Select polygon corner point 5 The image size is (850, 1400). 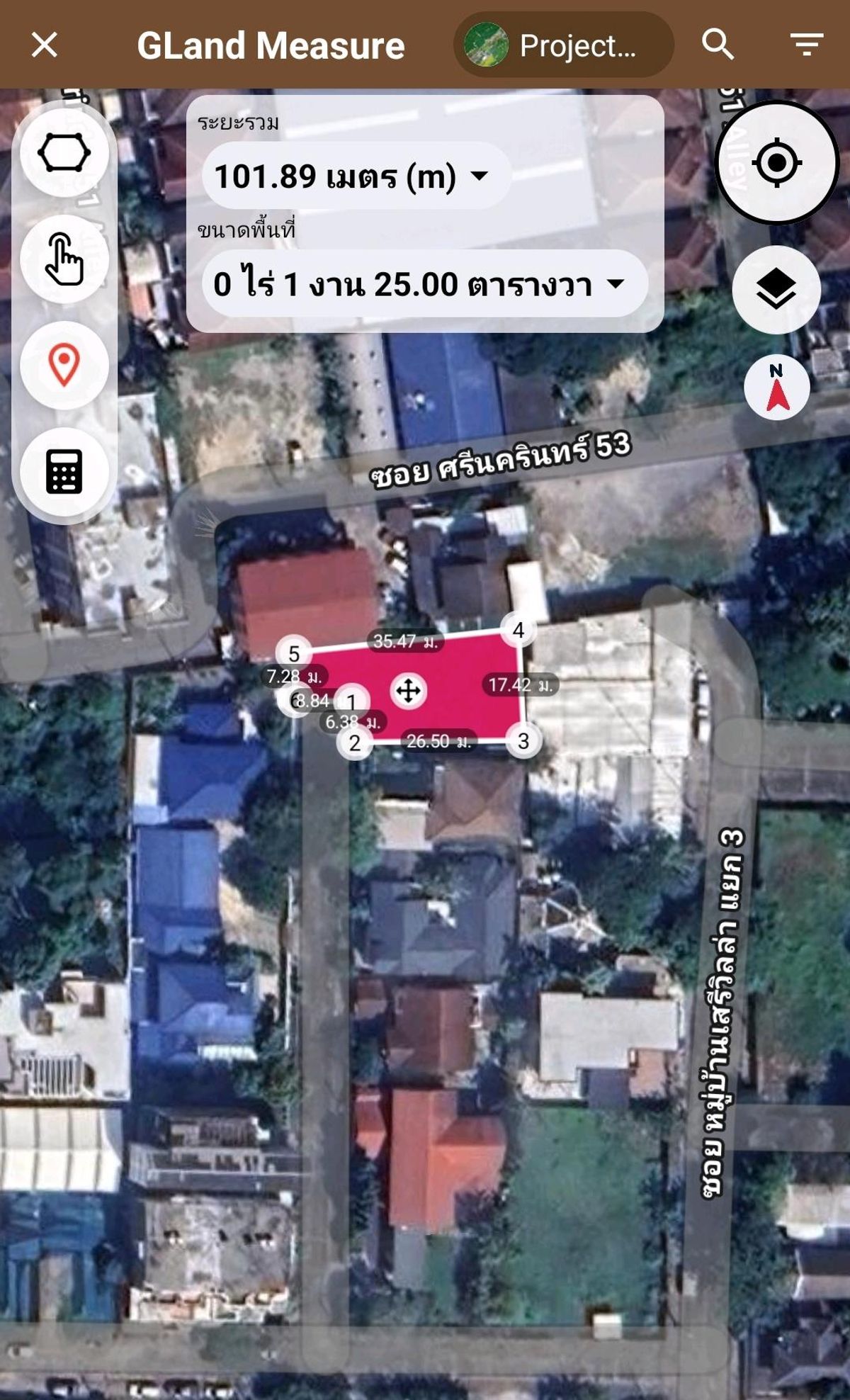[x=294, y=653]
